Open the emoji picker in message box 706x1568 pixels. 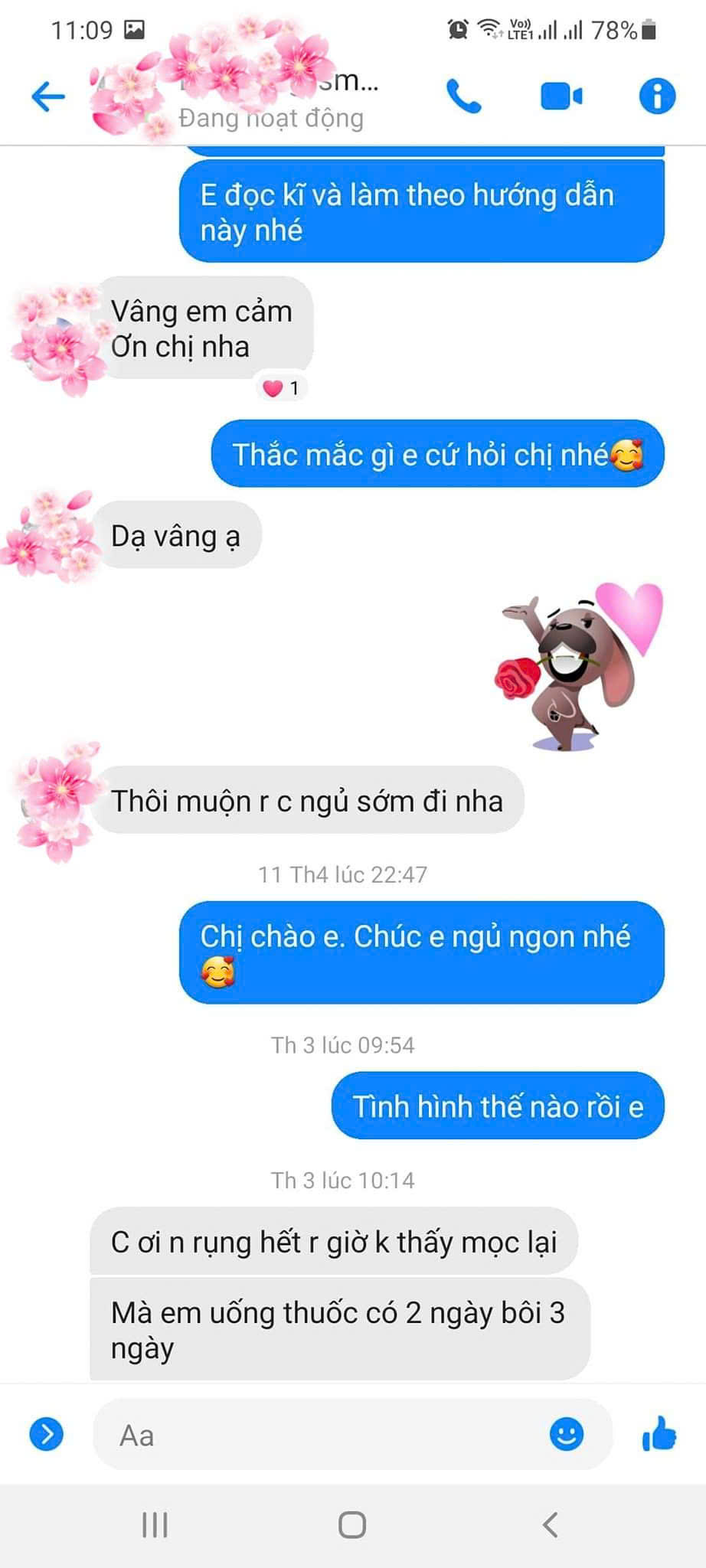[567, 1434]
